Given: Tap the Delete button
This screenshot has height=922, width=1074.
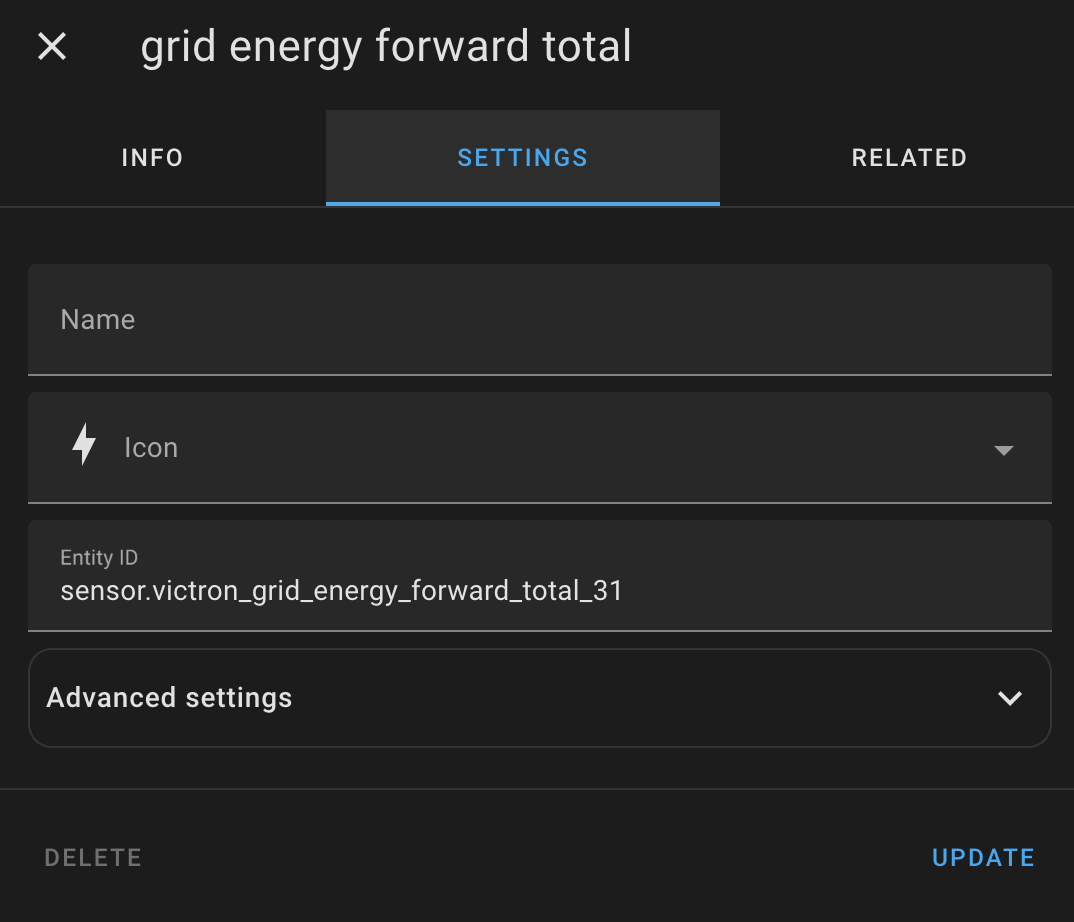Looking at the screenshot, I should click(x=93, y=858).
